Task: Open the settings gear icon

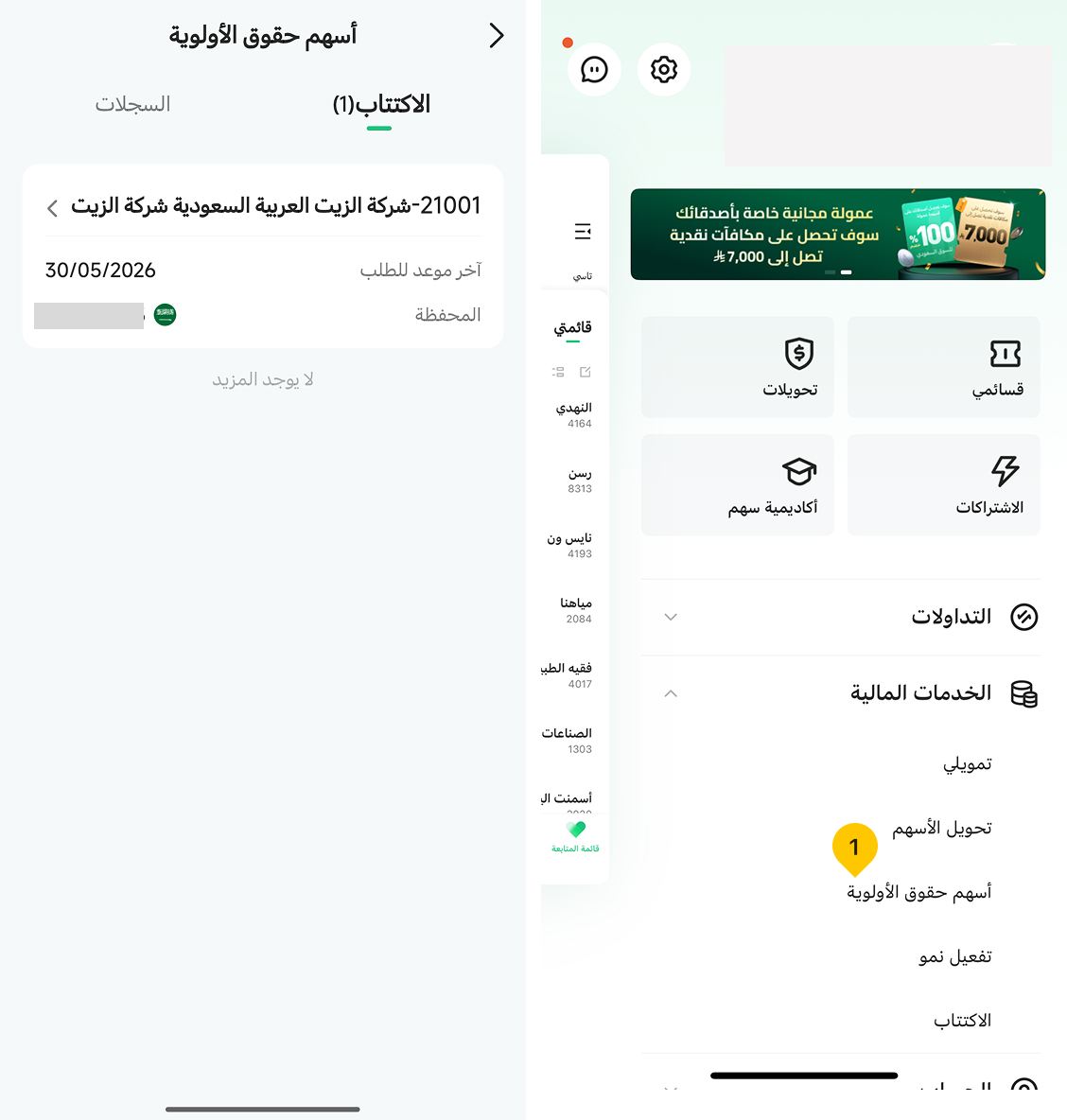Action: pyautogui.click(x=664, y=69)
